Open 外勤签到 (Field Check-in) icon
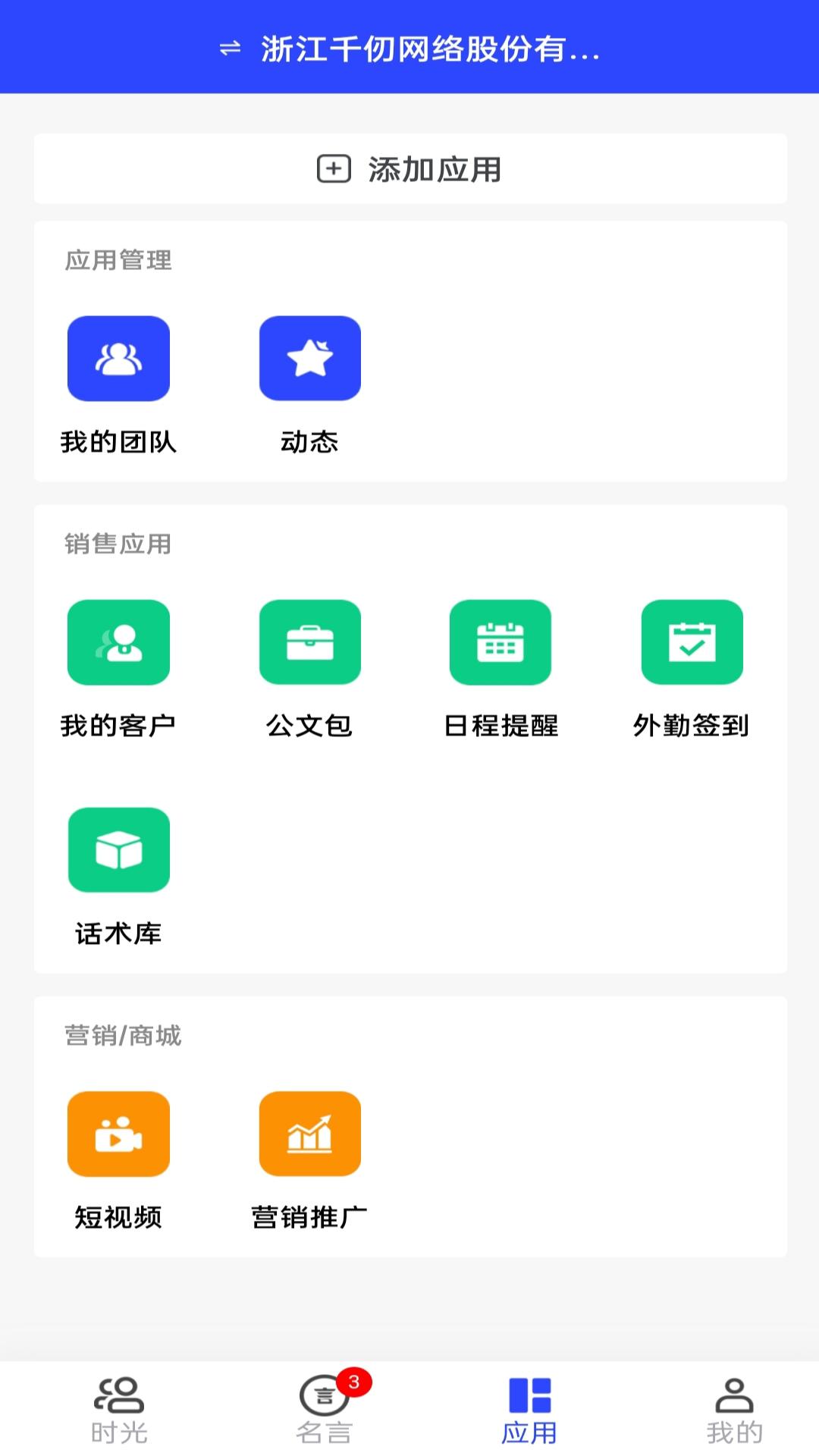 pyautogui.click(x=693, y=642)
